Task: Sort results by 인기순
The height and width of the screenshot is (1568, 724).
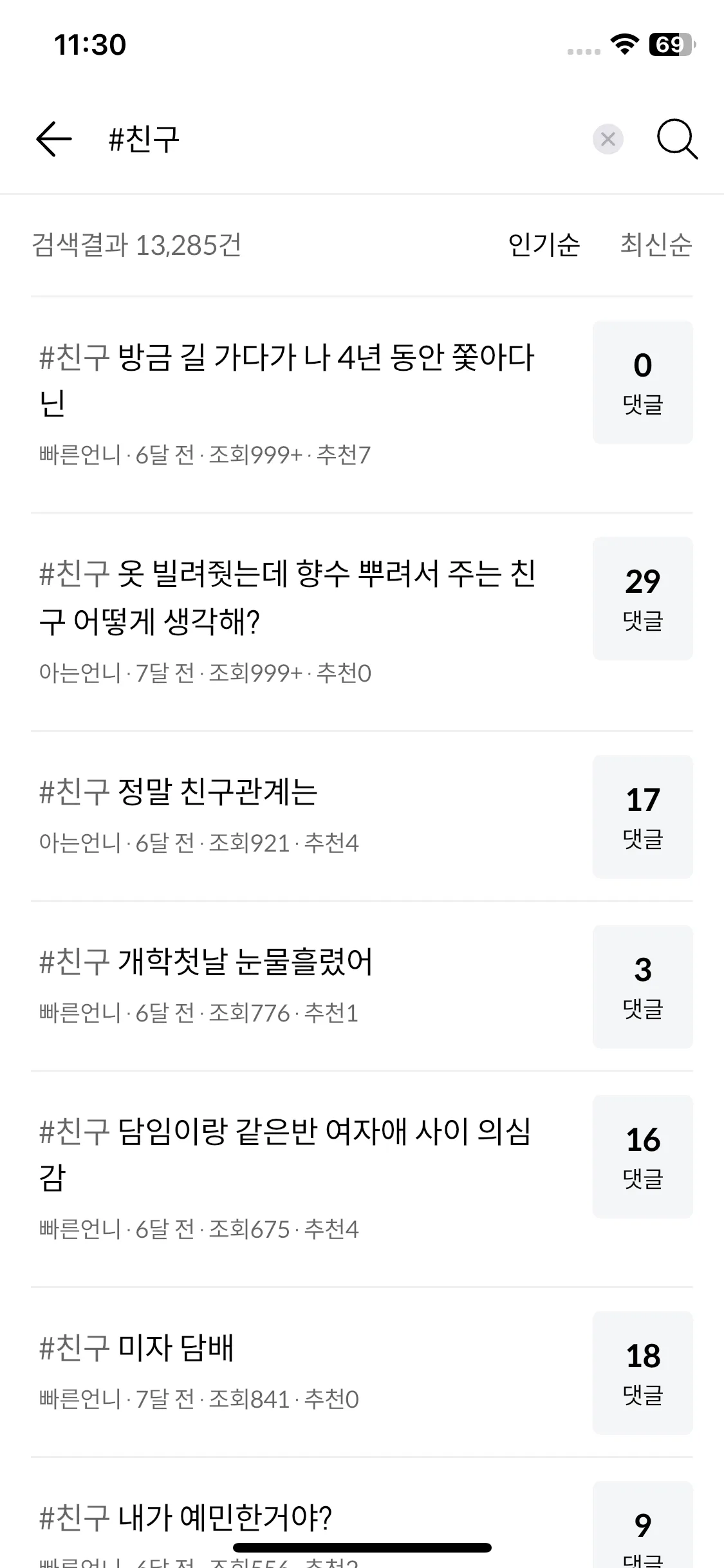Action: pyautogui.click(x=544, y=245)
